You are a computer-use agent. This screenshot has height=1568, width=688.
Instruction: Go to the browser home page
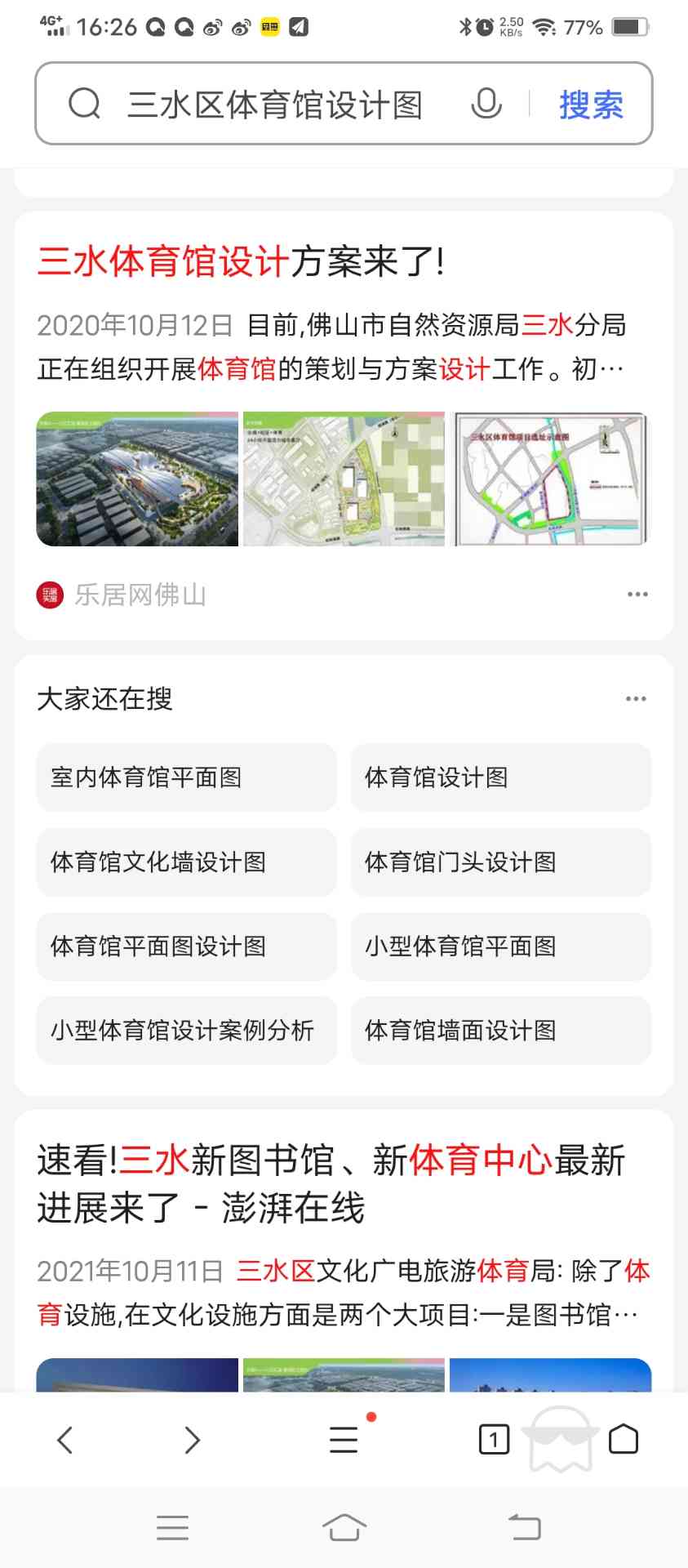point(624,1440)
